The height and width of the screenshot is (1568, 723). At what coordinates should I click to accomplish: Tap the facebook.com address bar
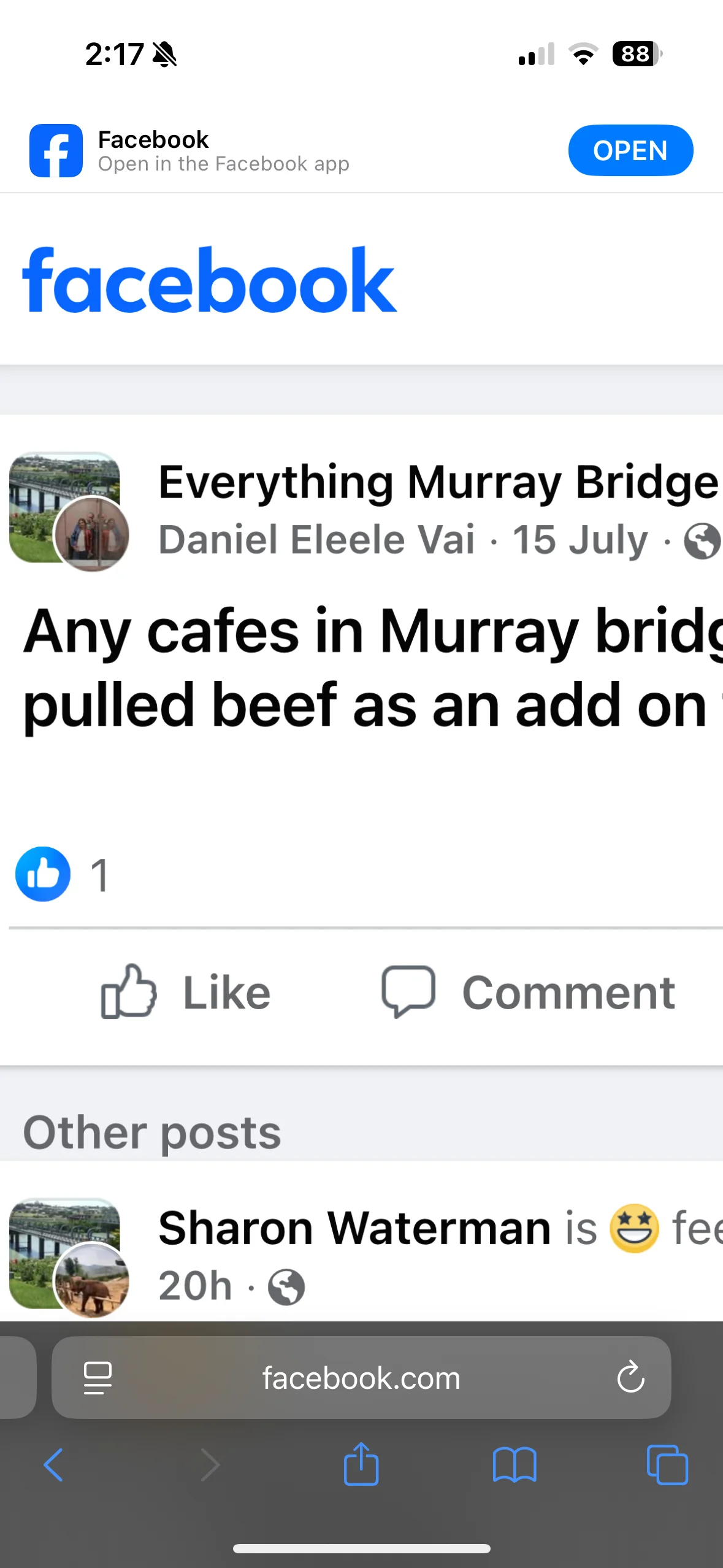click(x=361, y=1378)
